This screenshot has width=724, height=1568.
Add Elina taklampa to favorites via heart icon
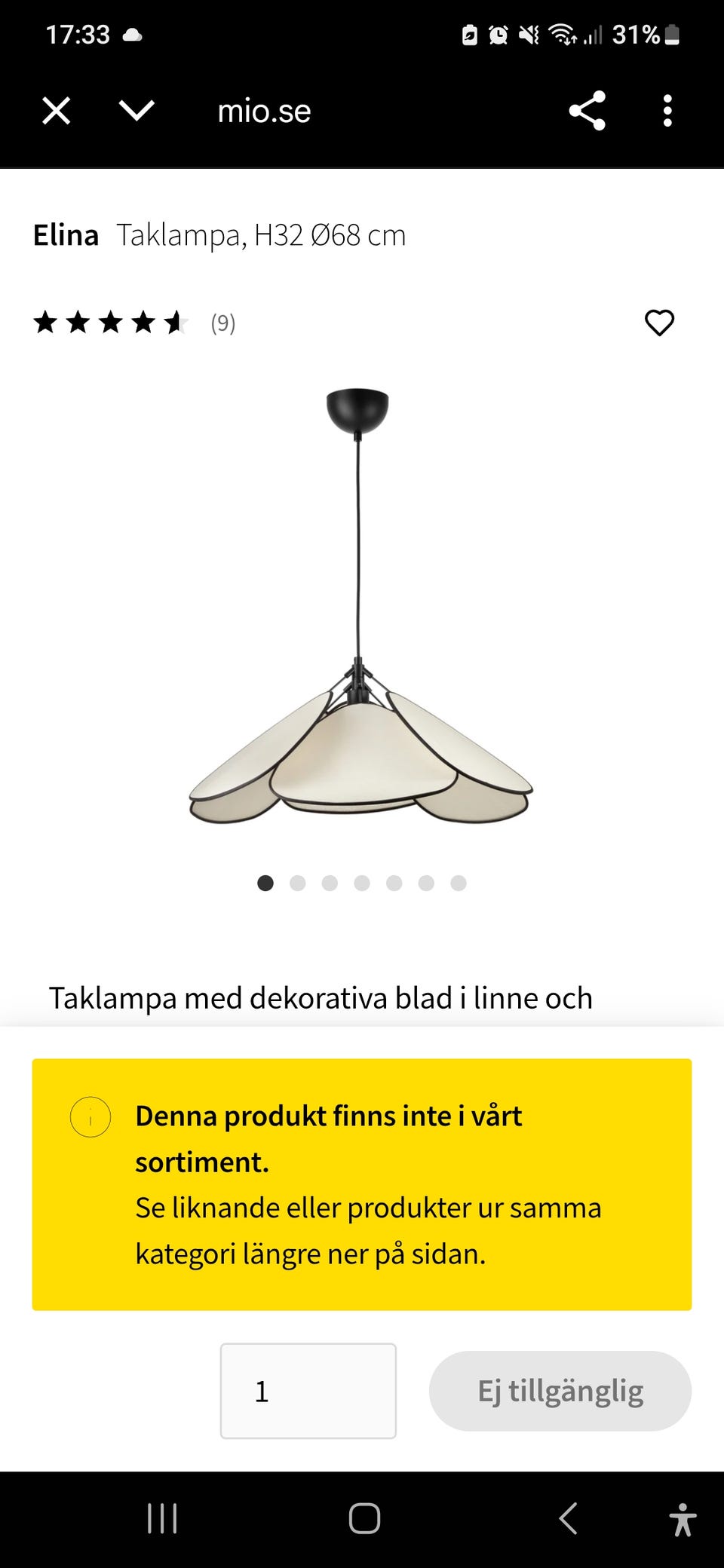coord(659,323)
